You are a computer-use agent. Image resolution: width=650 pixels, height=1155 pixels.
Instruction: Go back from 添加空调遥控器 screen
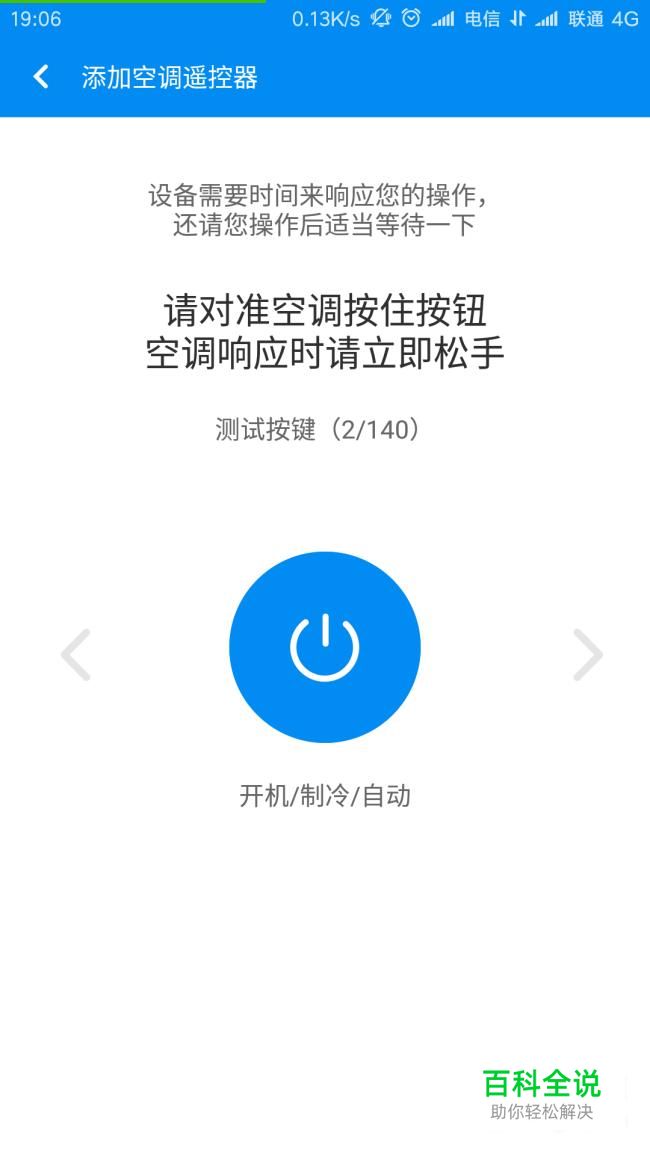coord(41,77)
